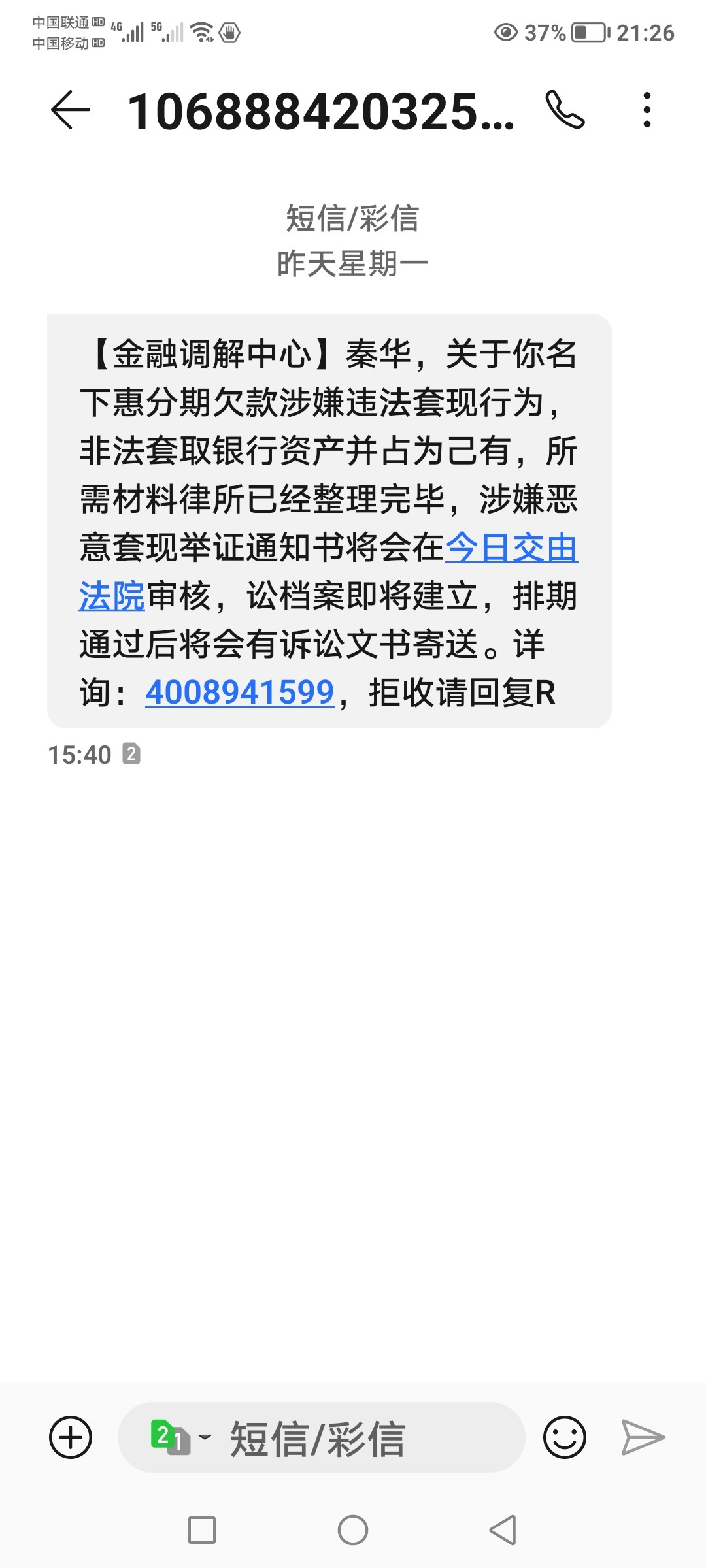Open the recent apps view
This screenshot has width=706, height=1568.
[x=202, y=1530]
